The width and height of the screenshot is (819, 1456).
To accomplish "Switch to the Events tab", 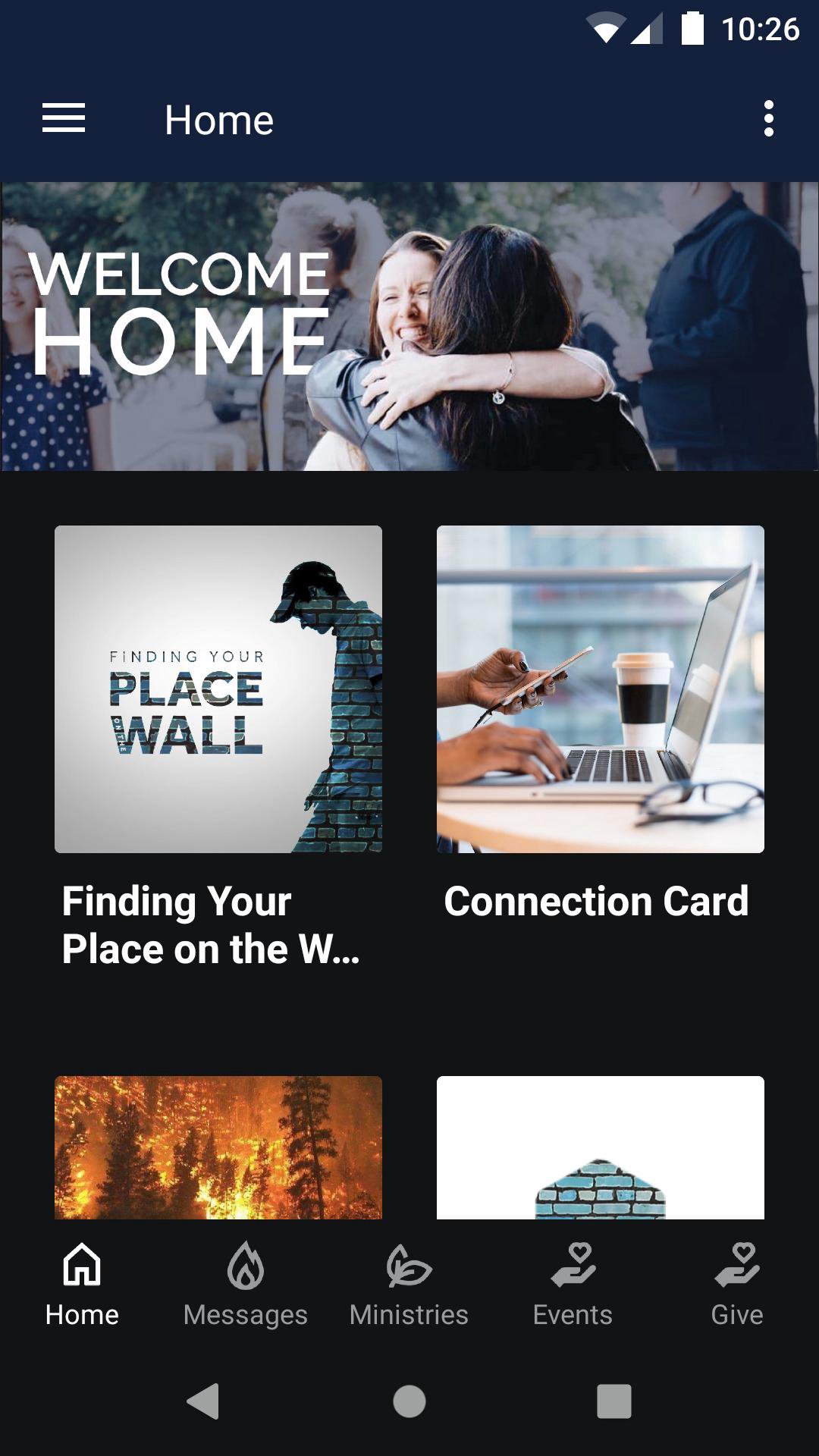I will click(573, 1285).
